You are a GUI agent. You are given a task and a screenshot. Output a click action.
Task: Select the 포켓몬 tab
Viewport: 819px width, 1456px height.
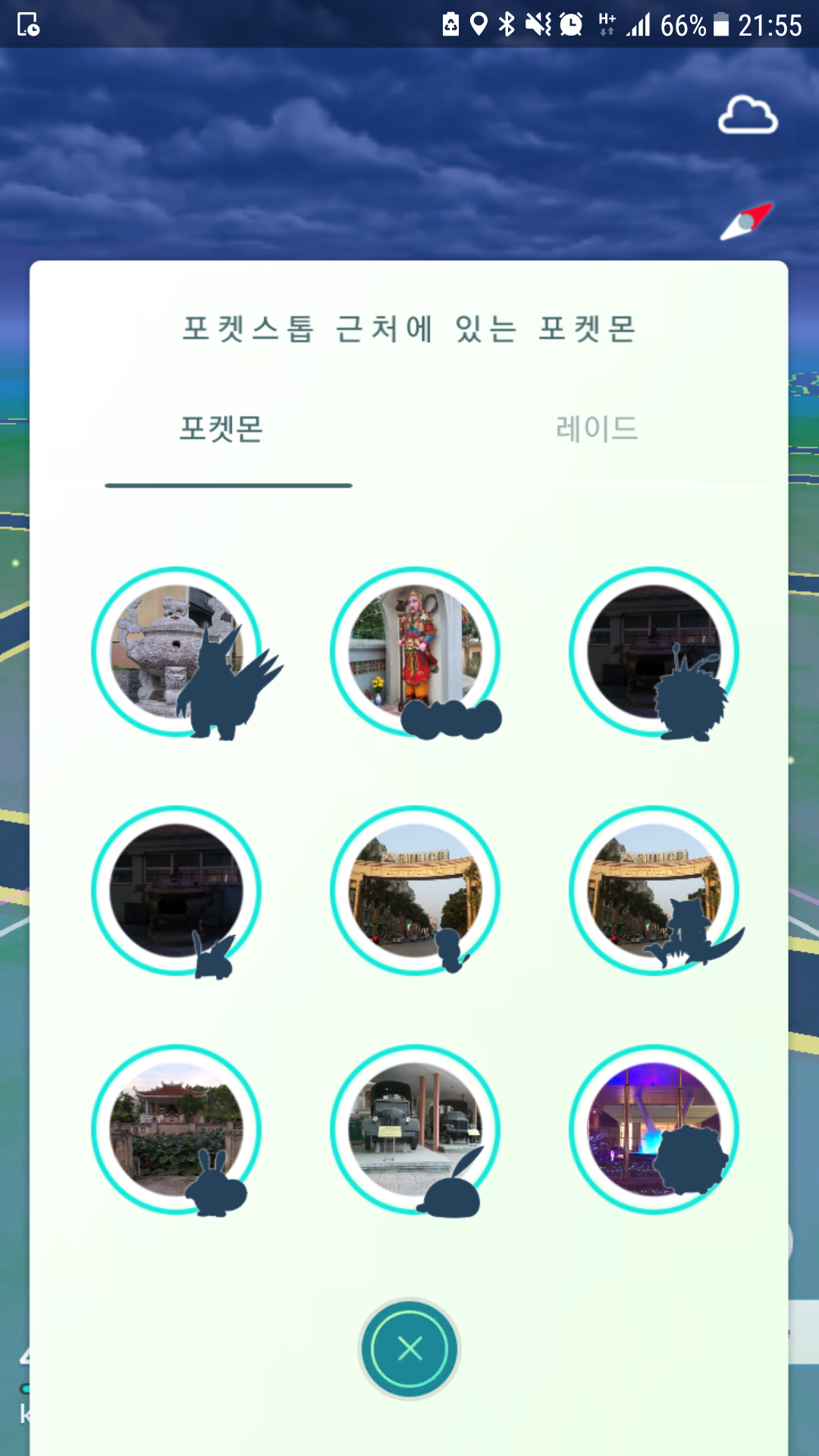[221, 428]
